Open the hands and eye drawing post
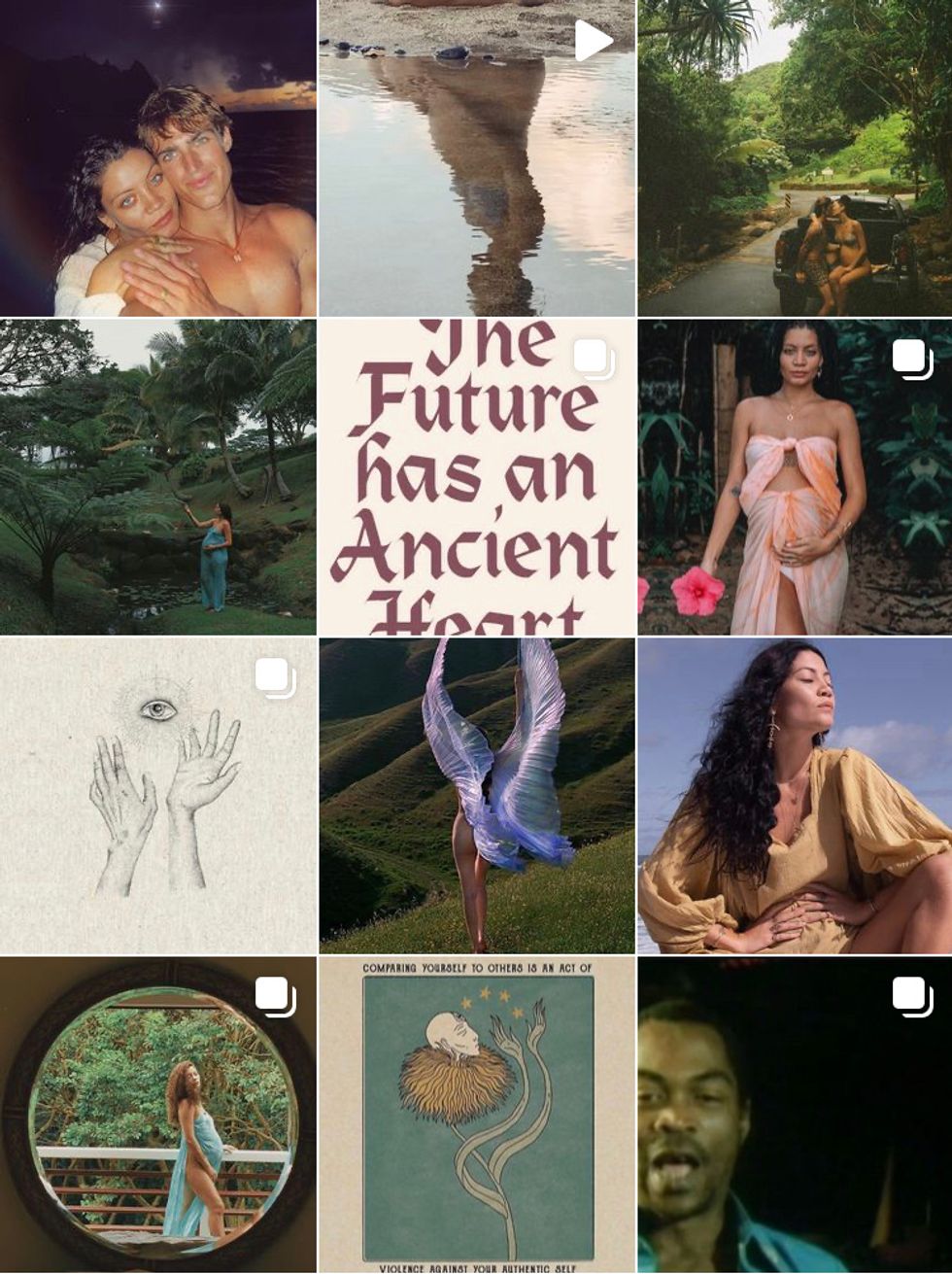 (x=157, y=795)
